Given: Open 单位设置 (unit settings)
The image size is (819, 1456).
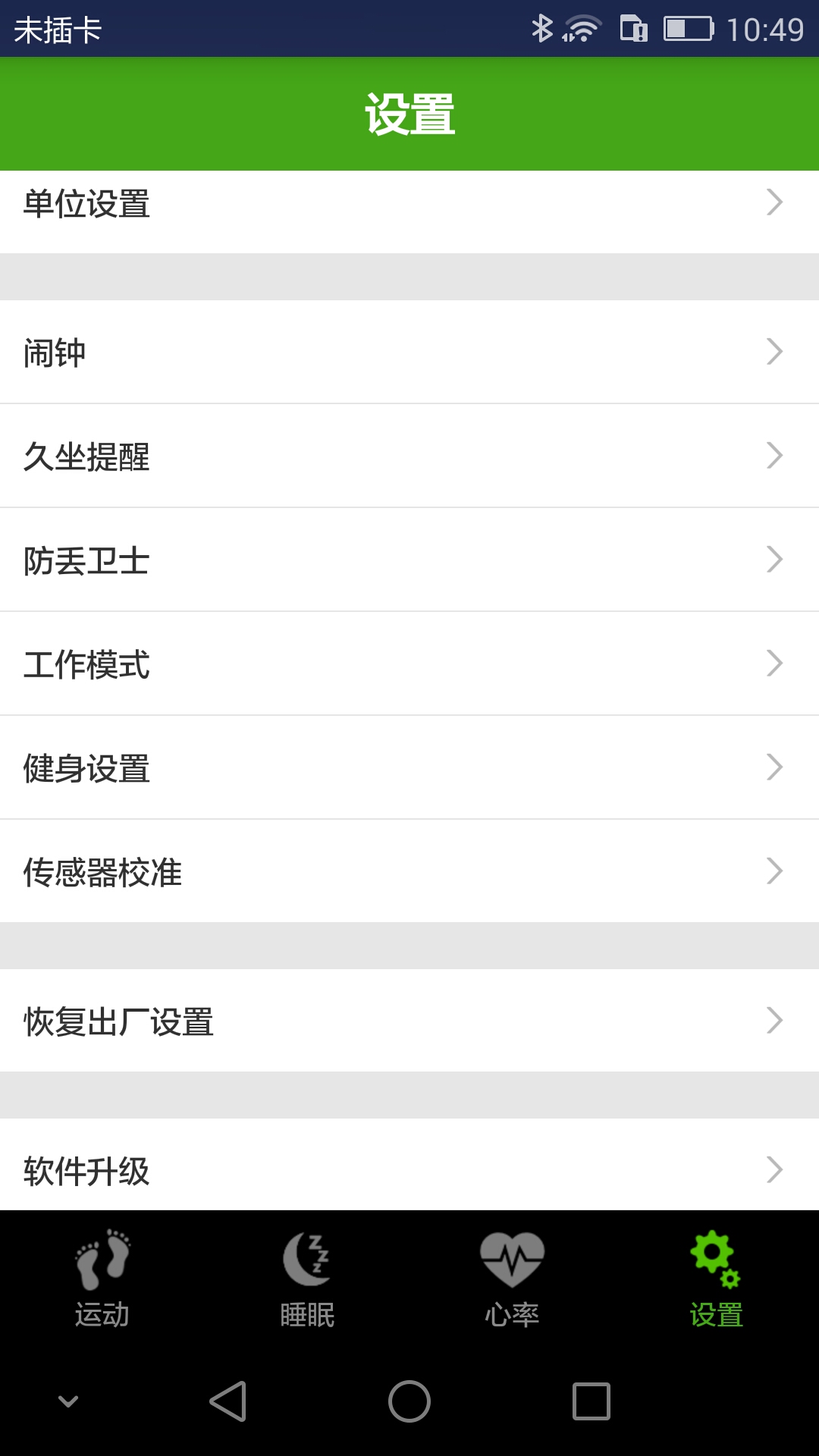Looking at the screenshot, I should [x=409, y=205].
